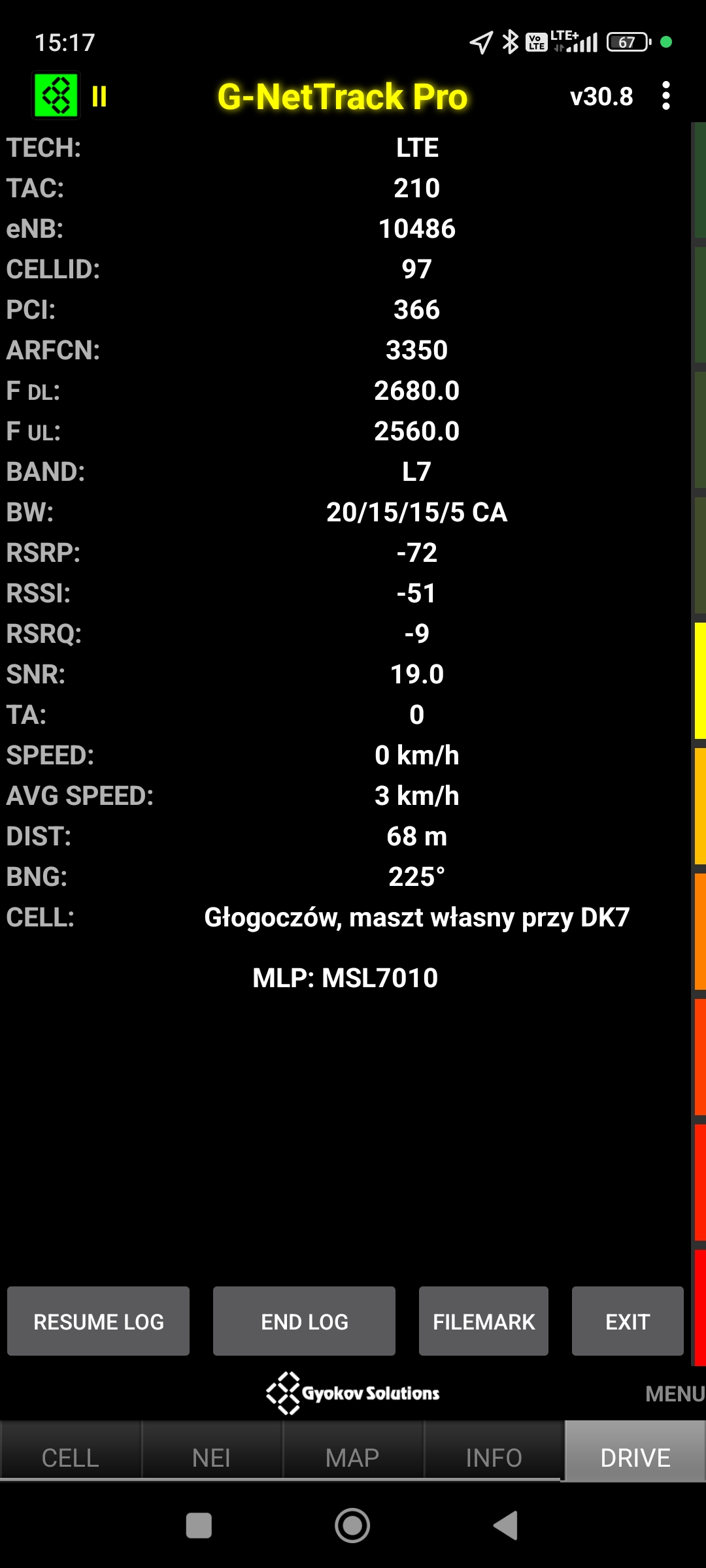Viewport: 706px width, 1568px height.
Task: Go to the INFO tab
Action: click(x=494, y=1458)
